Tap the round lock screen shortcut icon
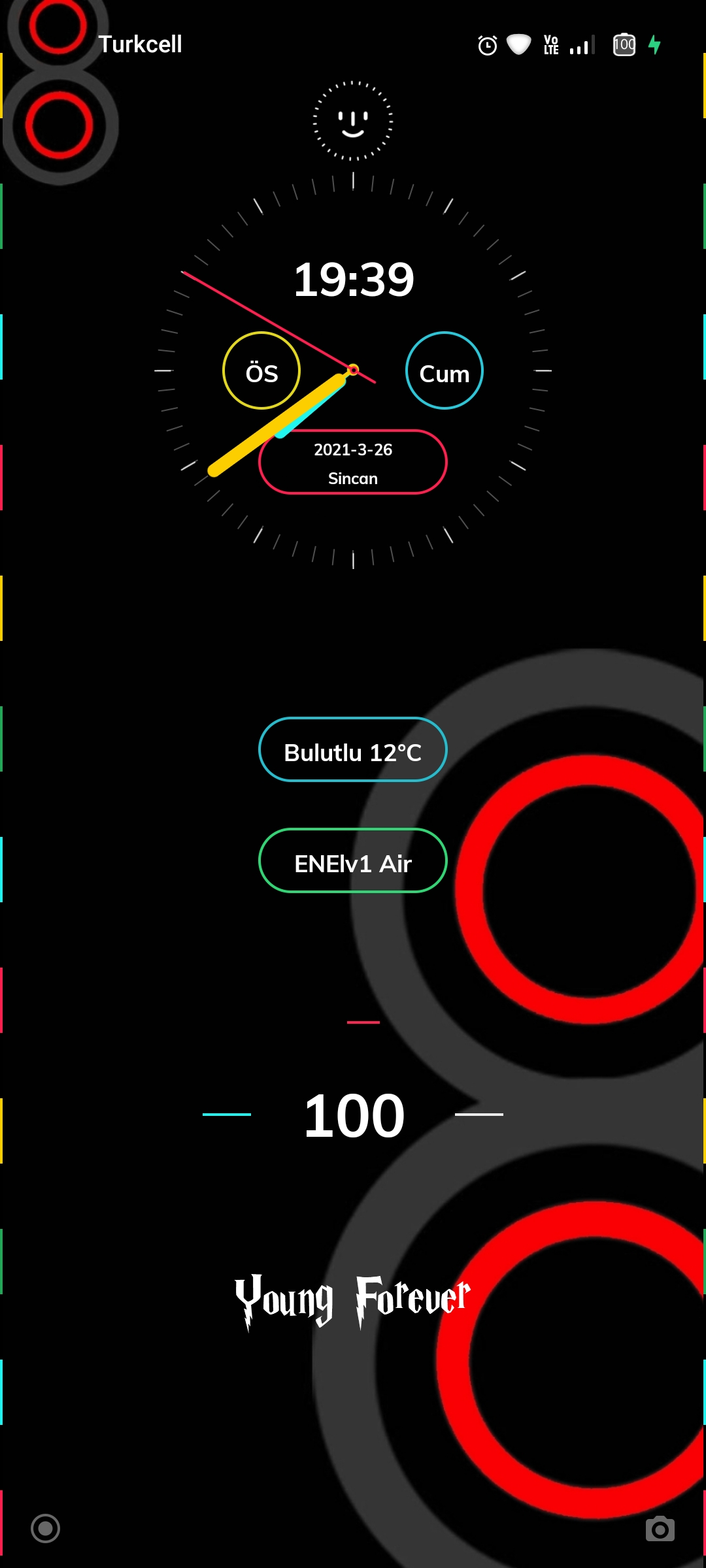This screenshot has height=1568, width=706. (x=46, y=1528)
